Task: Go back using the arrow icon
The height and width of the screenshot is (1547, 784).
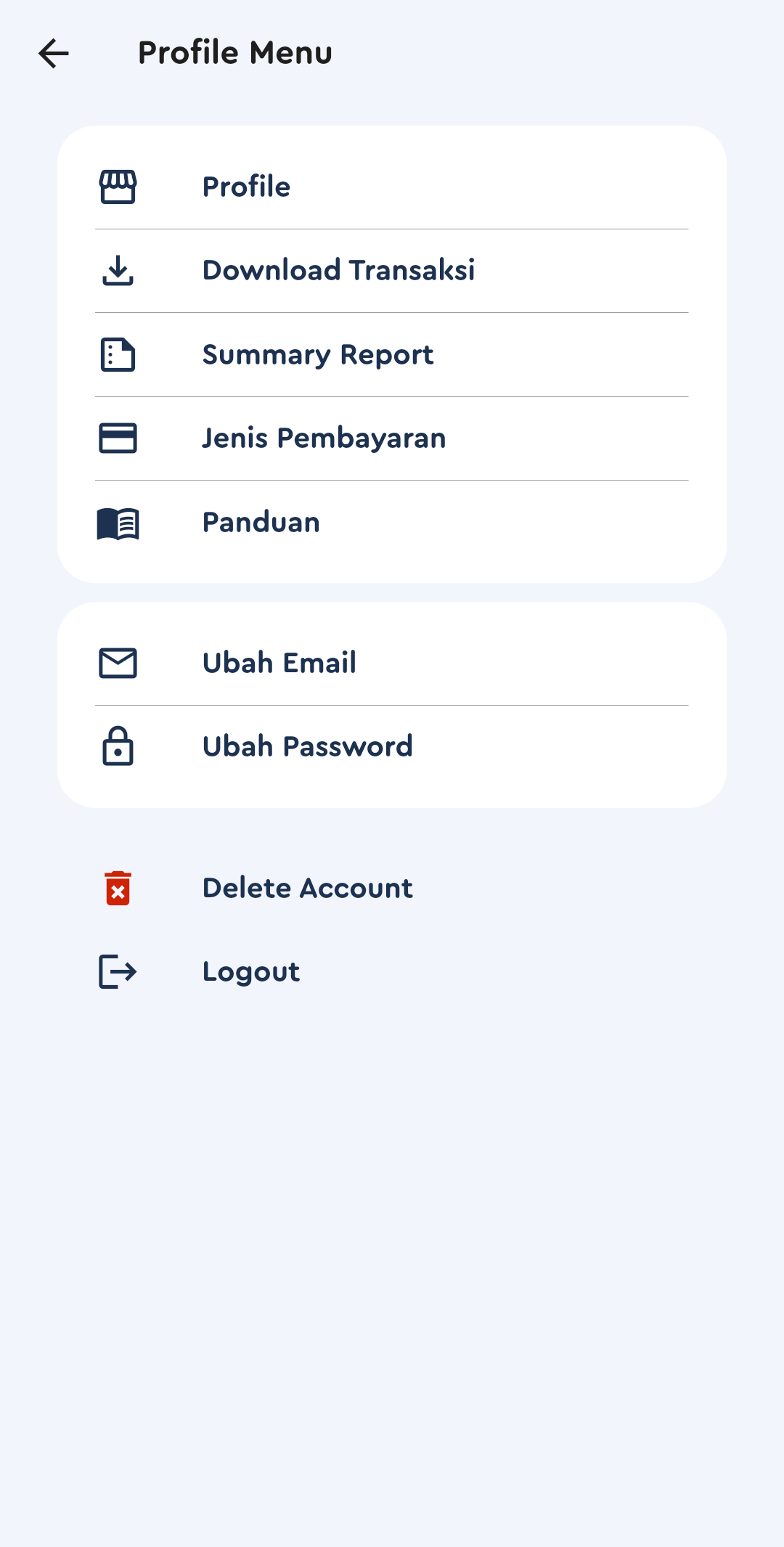Action: point(54,54)
